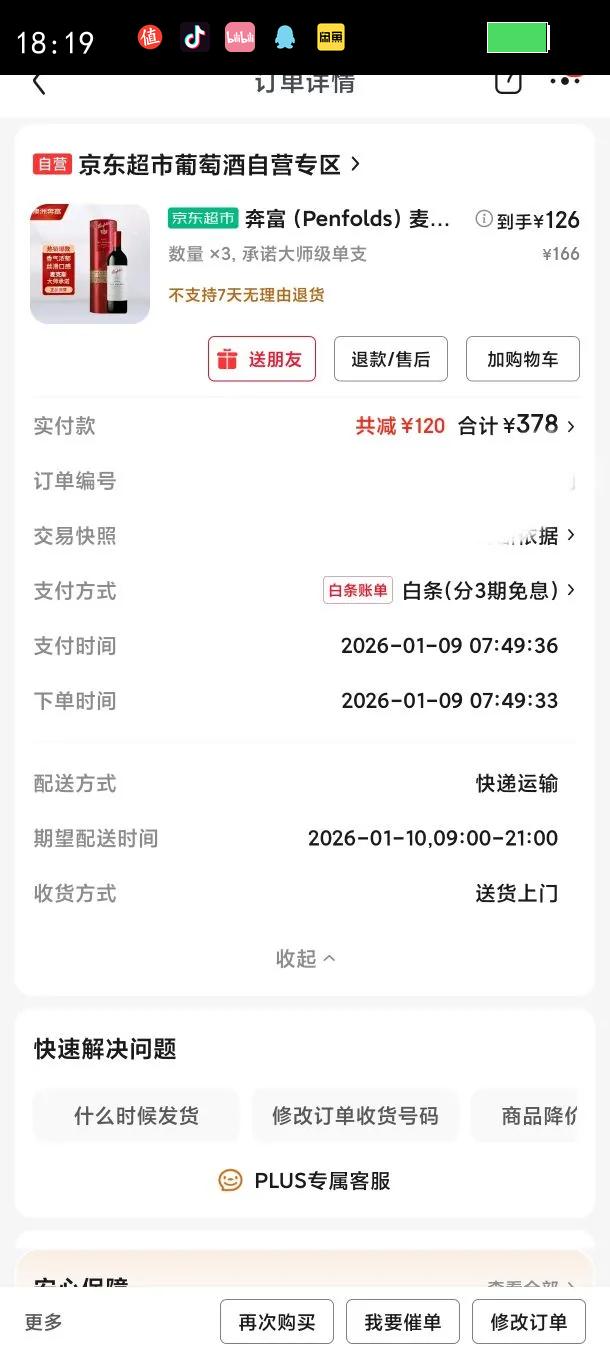The width and height of the screenshot is (610, 1356).
Task: Add item again via 加购物车
Action: (x=522, y=359)
